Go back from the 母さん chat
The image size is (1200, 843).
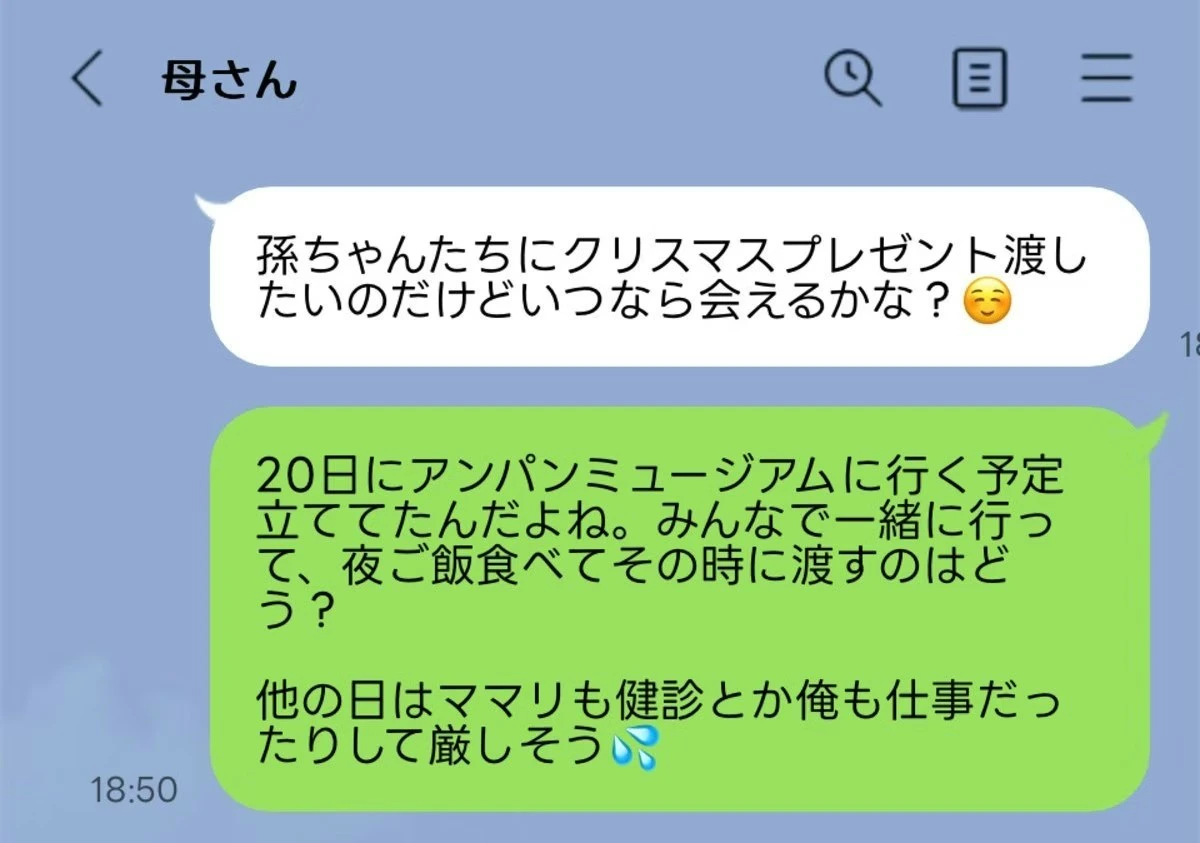pos(87,80)
